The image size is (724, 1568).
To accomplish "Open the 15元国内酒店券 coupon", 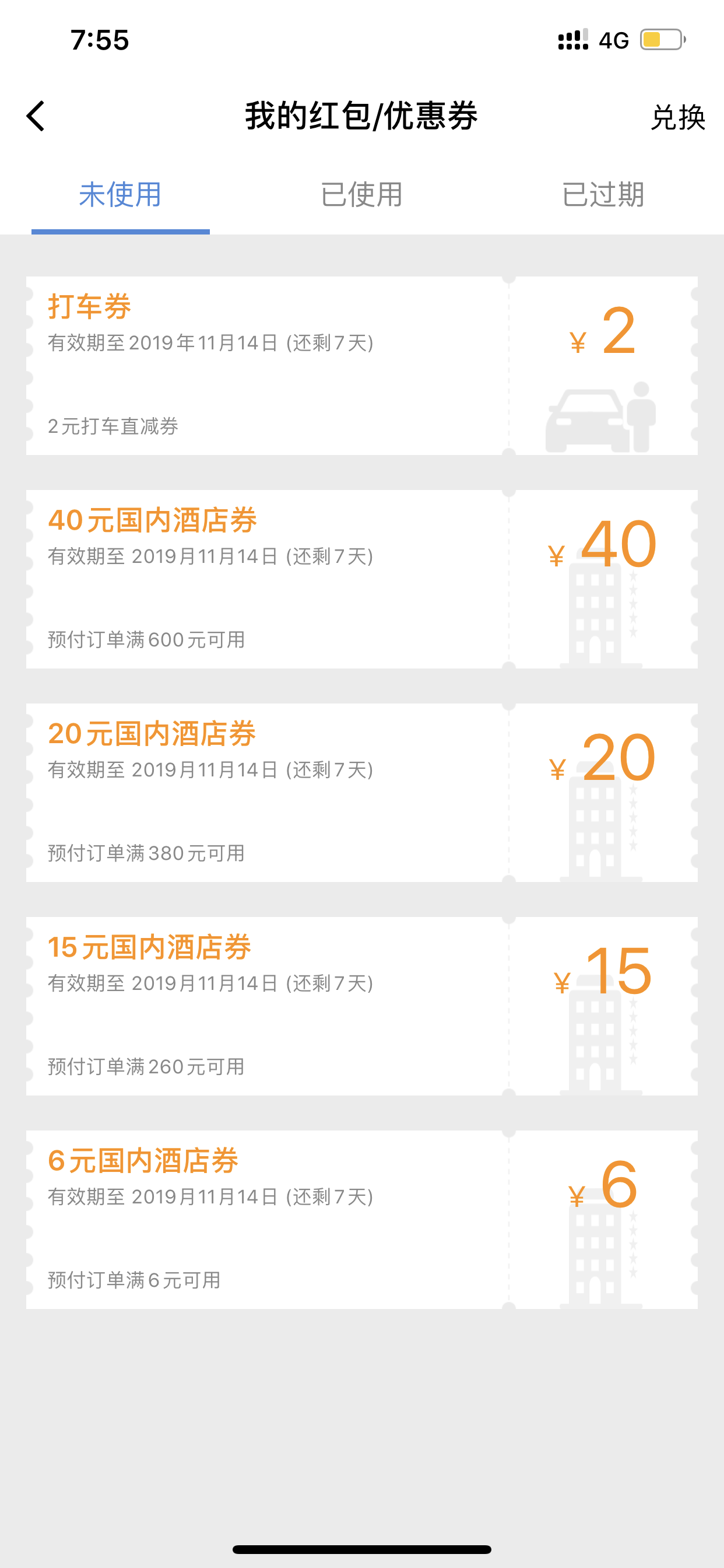I will (362, 1007).
